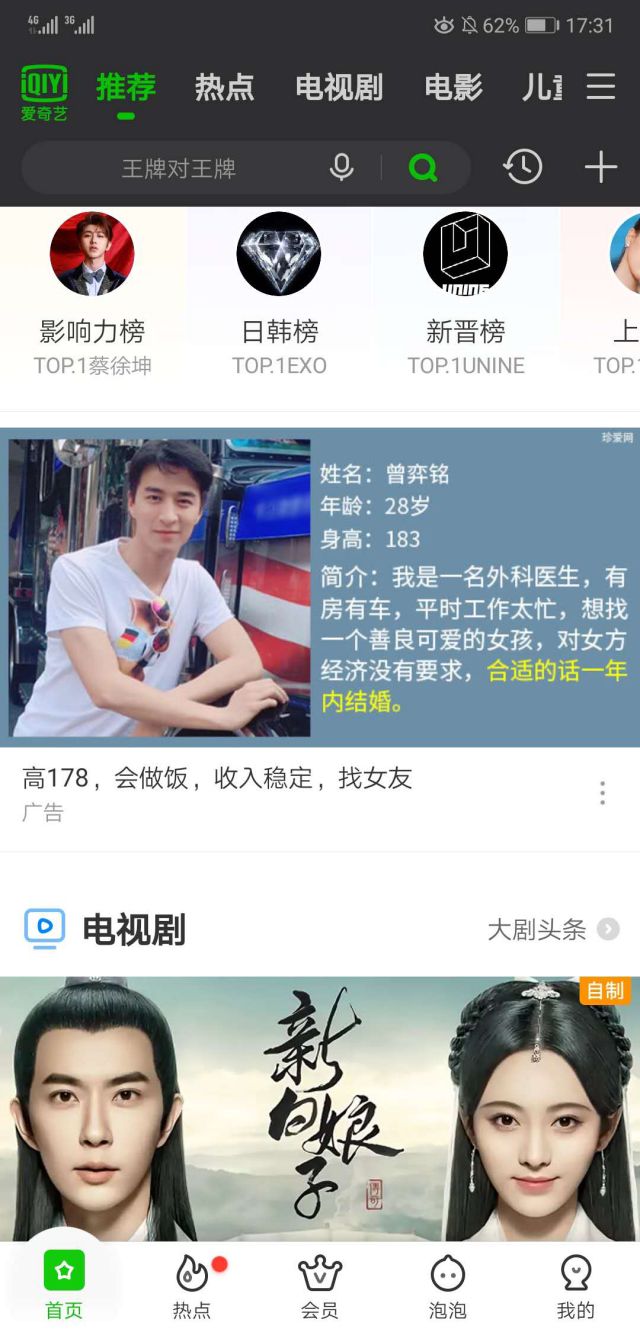Go to the 会员 bottom tab
The image size is (640, 1329).
point(320,1286)
